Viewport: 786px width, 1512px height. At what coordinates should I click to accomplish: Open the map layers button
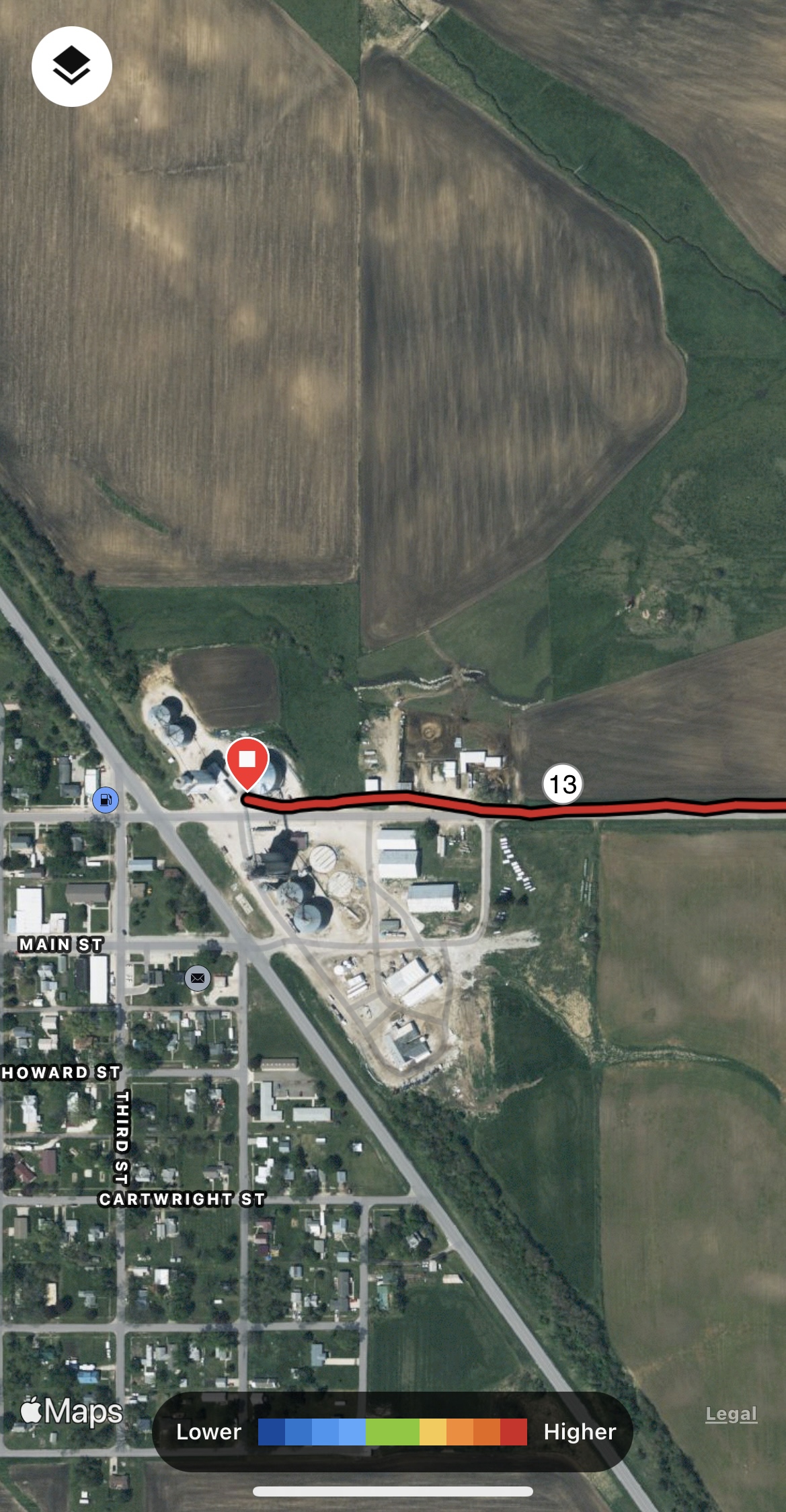coord(72,67)
